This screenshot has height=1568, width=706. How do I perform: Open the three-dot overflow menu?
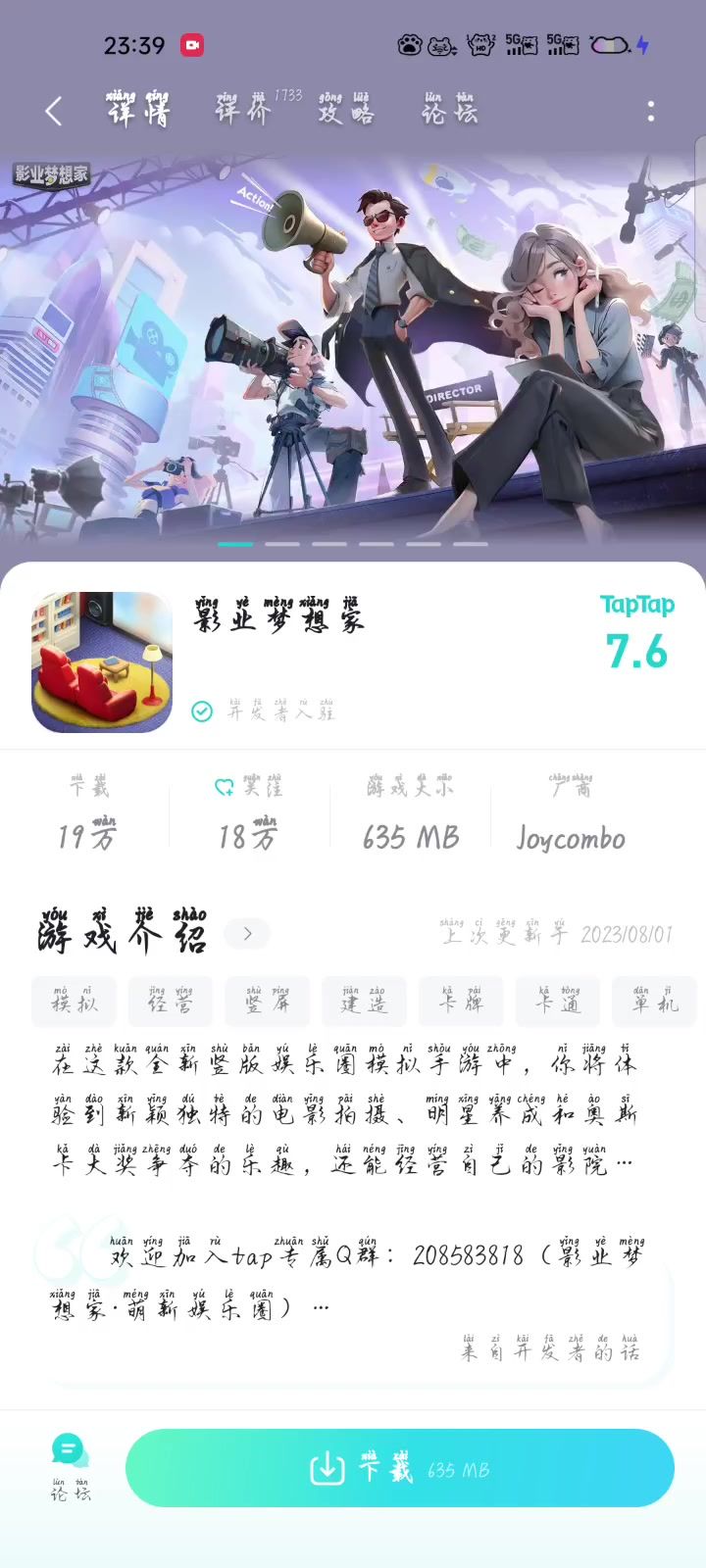pyautogui.click(x=651, y=112)
